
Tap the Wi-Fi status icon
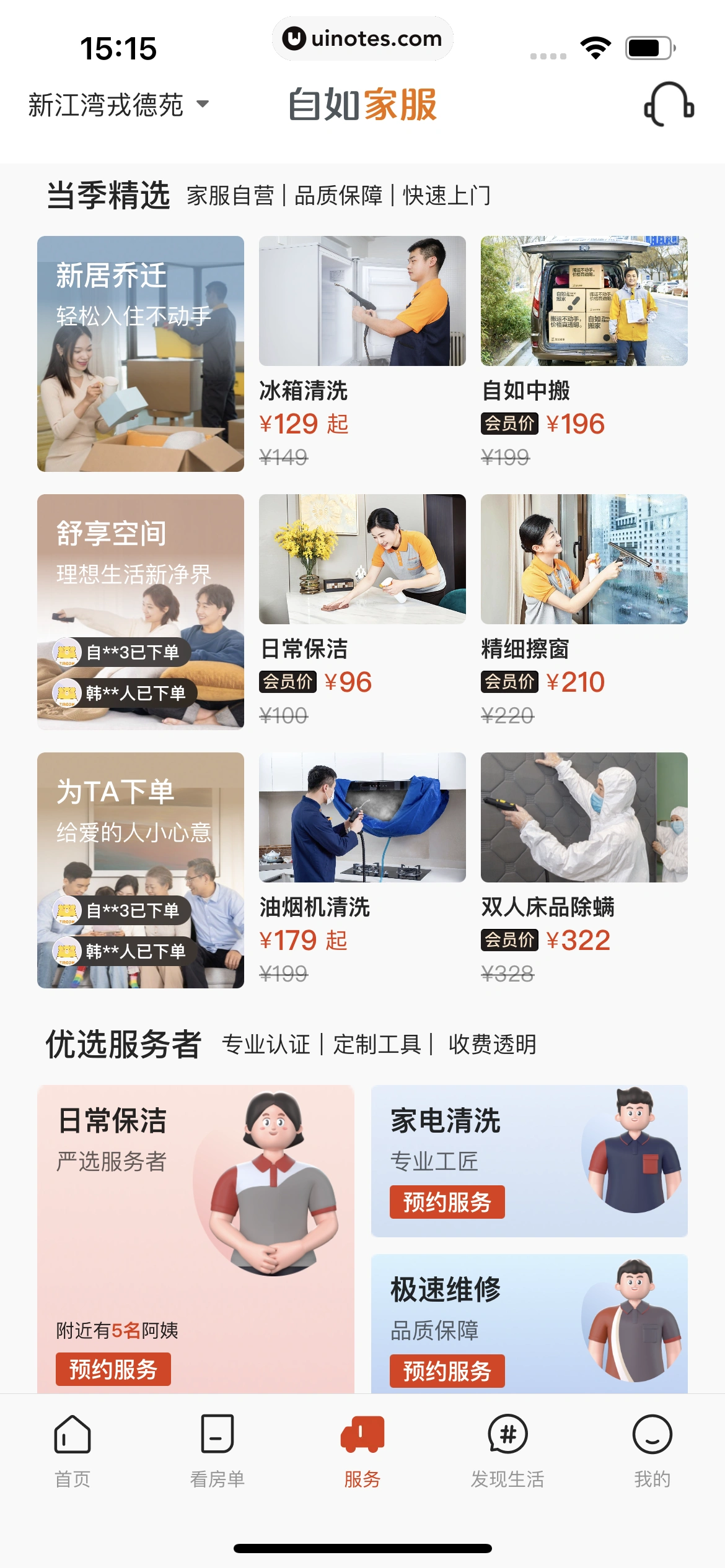pyautogui.click(x=594, y=46)
